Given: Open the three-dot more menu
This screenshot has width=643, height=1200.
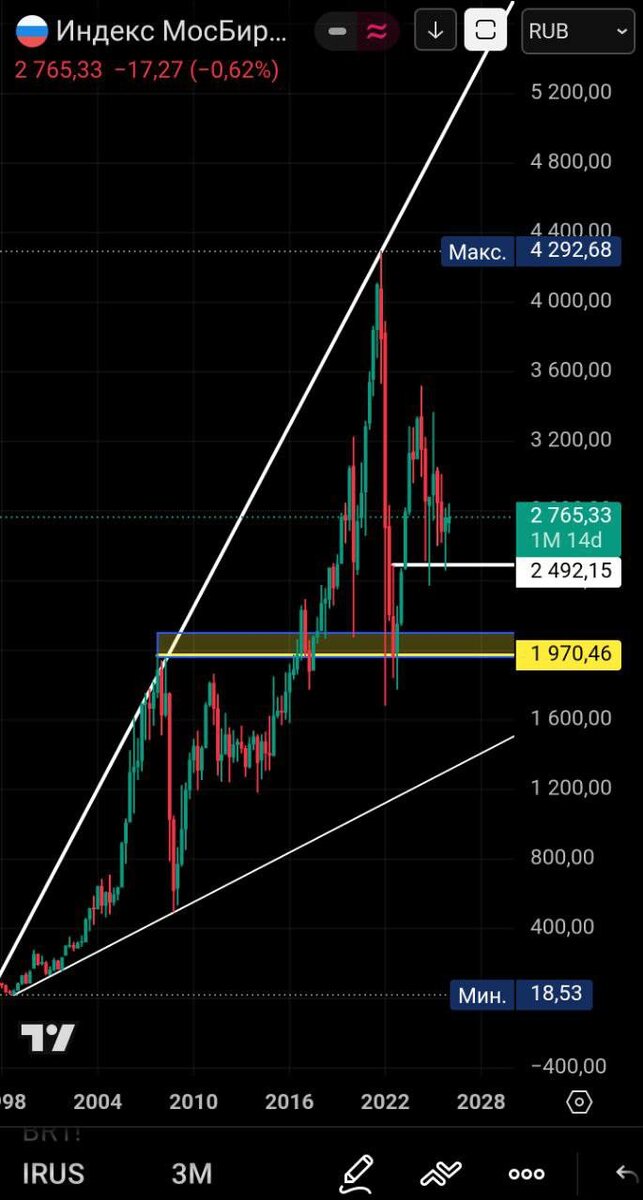Looking at the screenshot, I should 527,1173.
